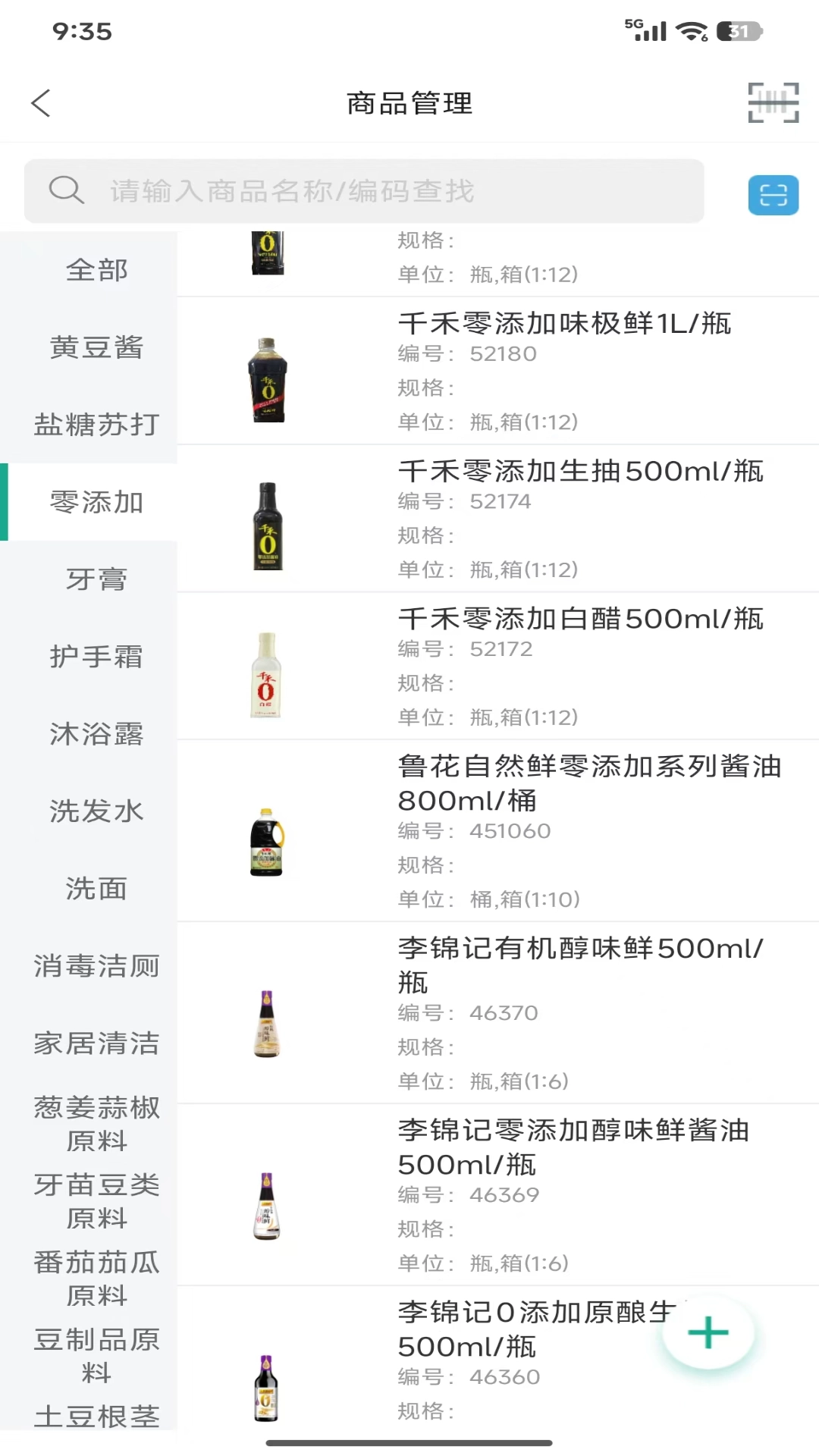Tap the back arrow to exit 商品管理
The width and height of the screenshot is (819, 1456).
(41, 102)
